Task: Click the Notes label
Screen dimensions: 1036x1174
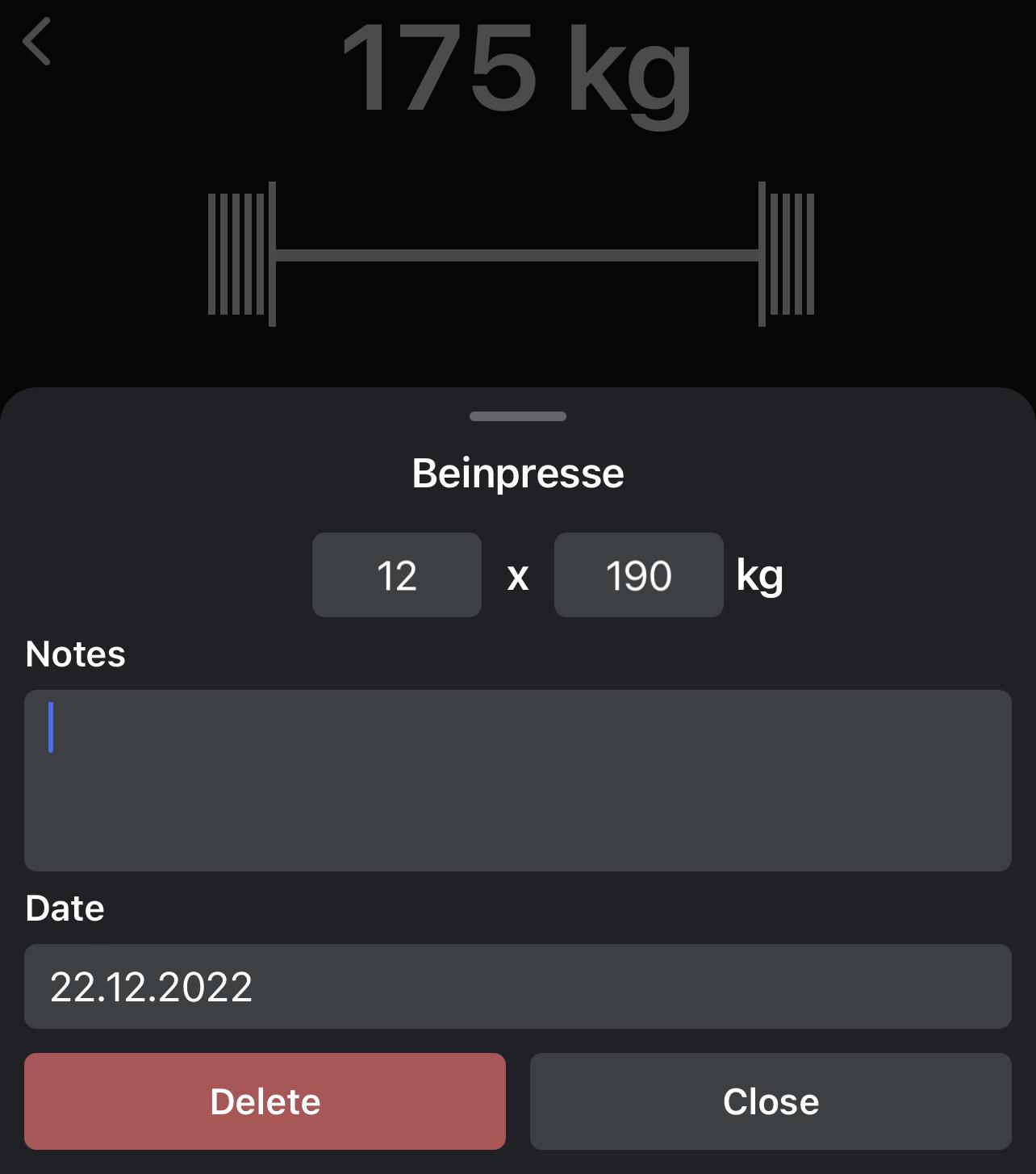Action: tap(75, 654)
